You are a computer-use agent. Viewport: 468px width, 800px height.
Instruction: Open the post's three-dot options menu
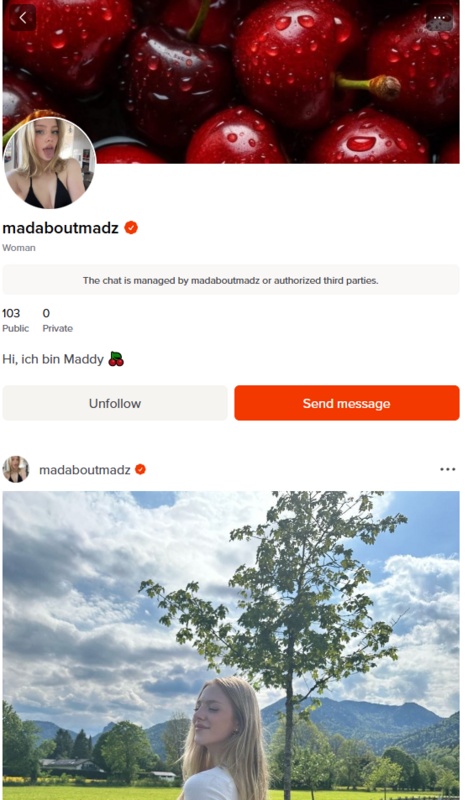[x=448, y=469]
